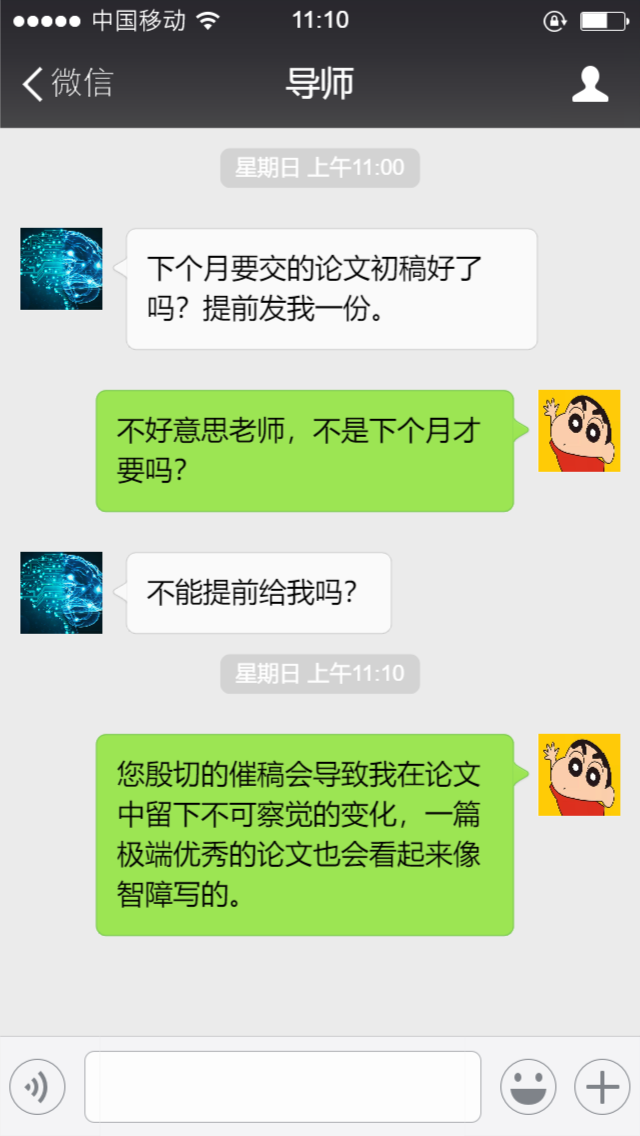Open the emoji picker
The image size is (640, 1136).
pos(527,1087)
